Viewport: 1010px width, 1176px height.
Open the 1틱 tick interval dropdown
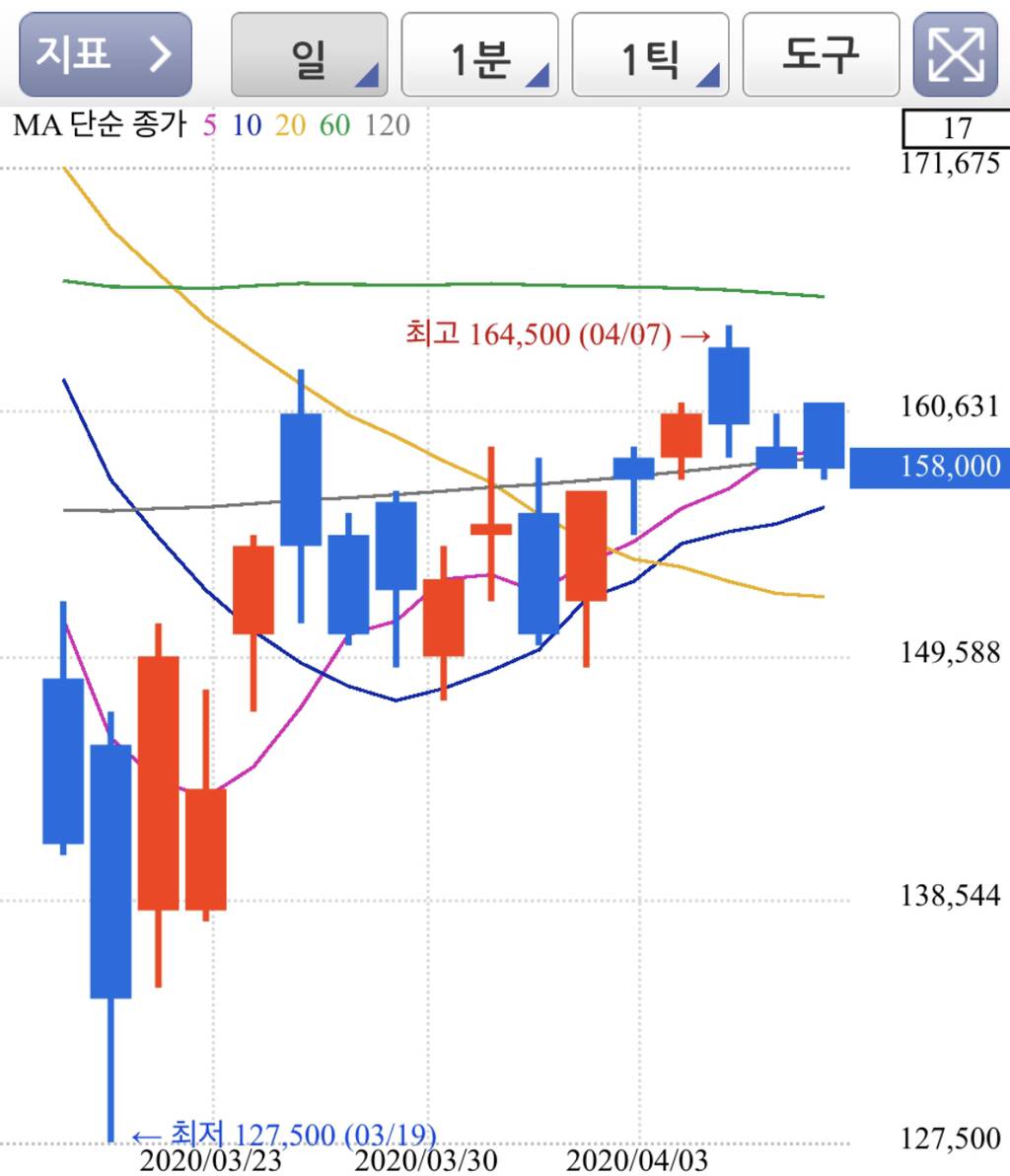(x=650, y=55)
